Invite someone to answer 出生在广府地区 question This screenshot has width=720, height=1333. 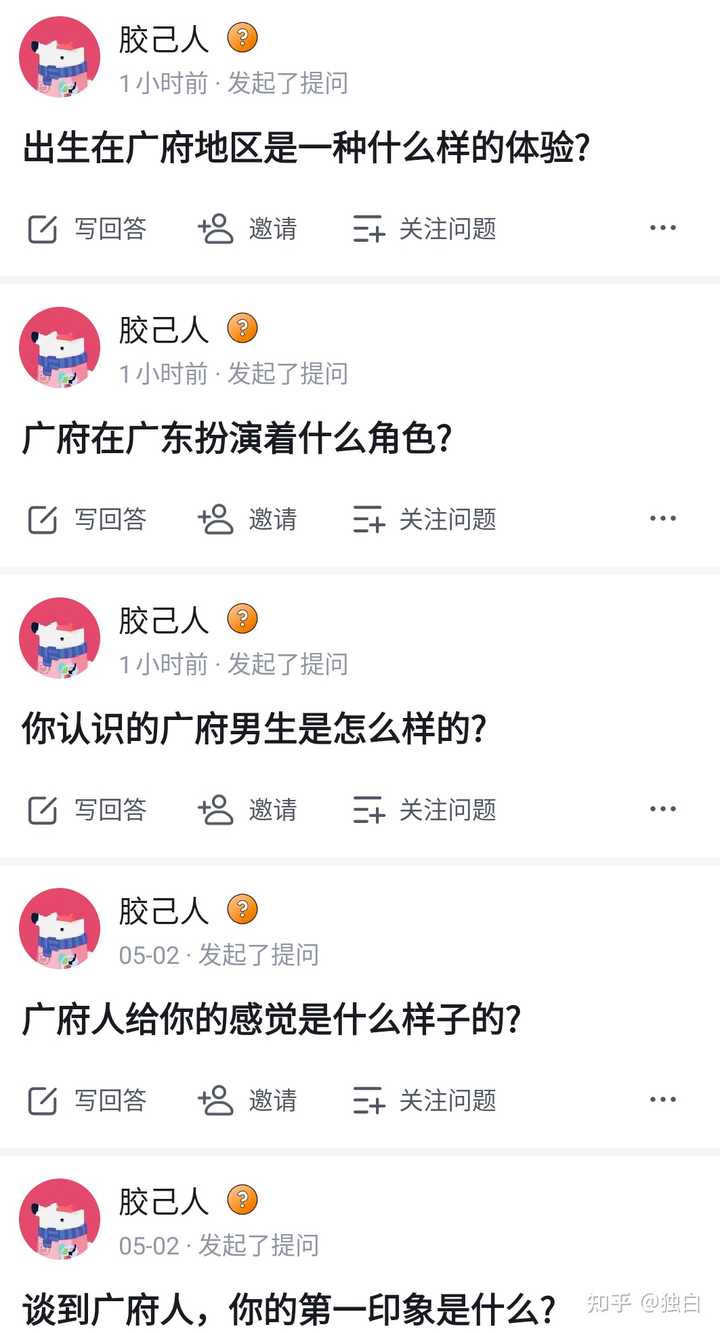[248, 229]
